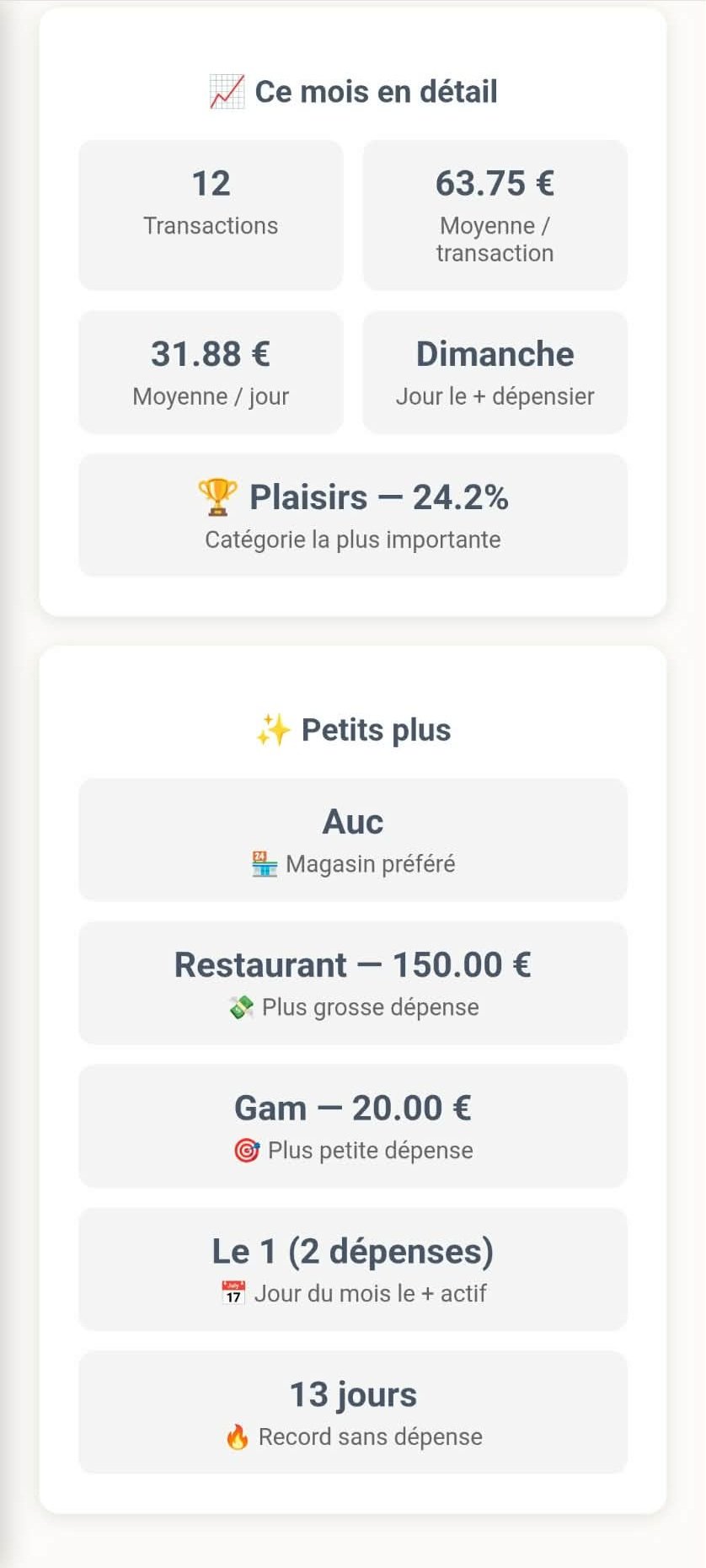Select the '12 Transactions' stat card
Viewport: 706px width, 1568px height.
[x=210, y=214]
